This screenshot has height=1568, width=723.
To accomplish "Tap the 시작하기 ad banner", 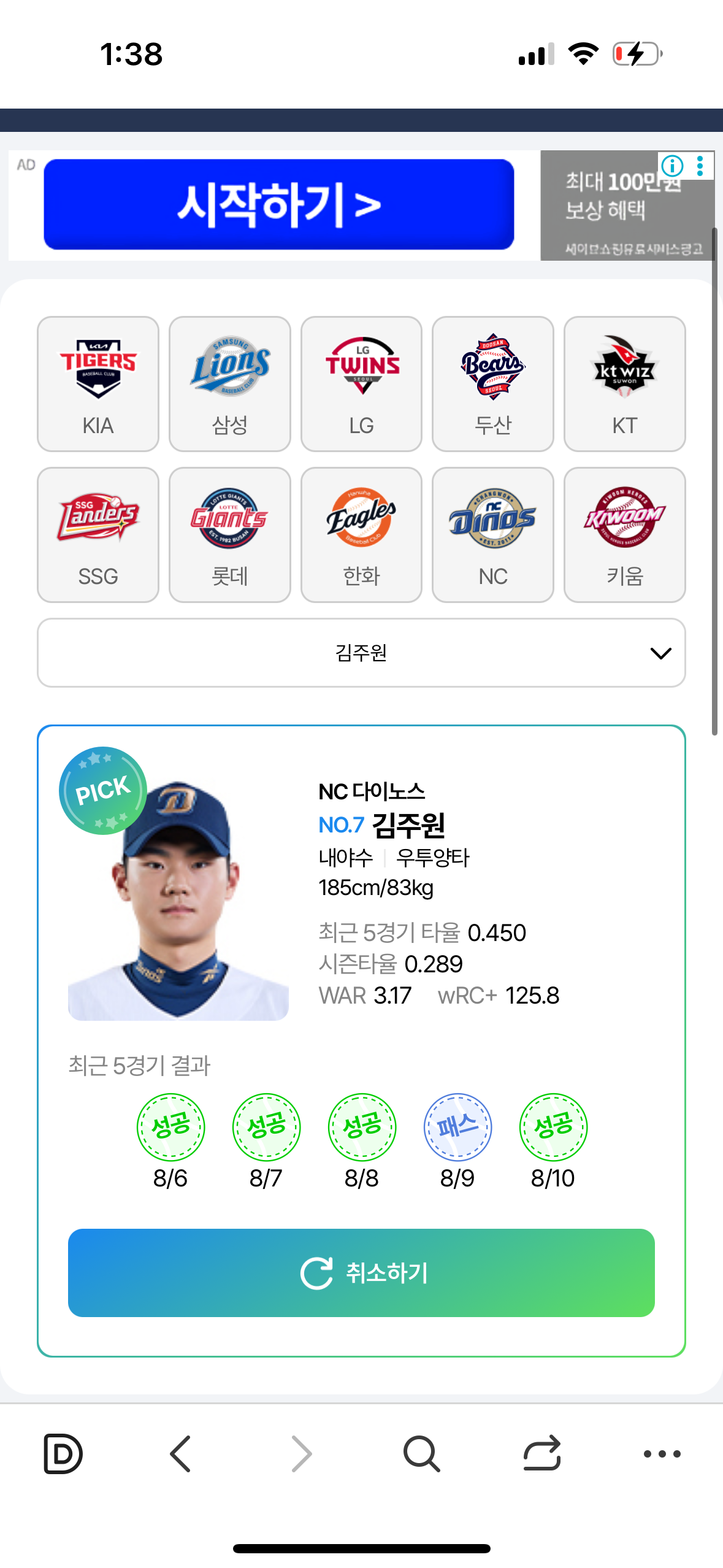I will pyautogui.click(x=279, y=204).
